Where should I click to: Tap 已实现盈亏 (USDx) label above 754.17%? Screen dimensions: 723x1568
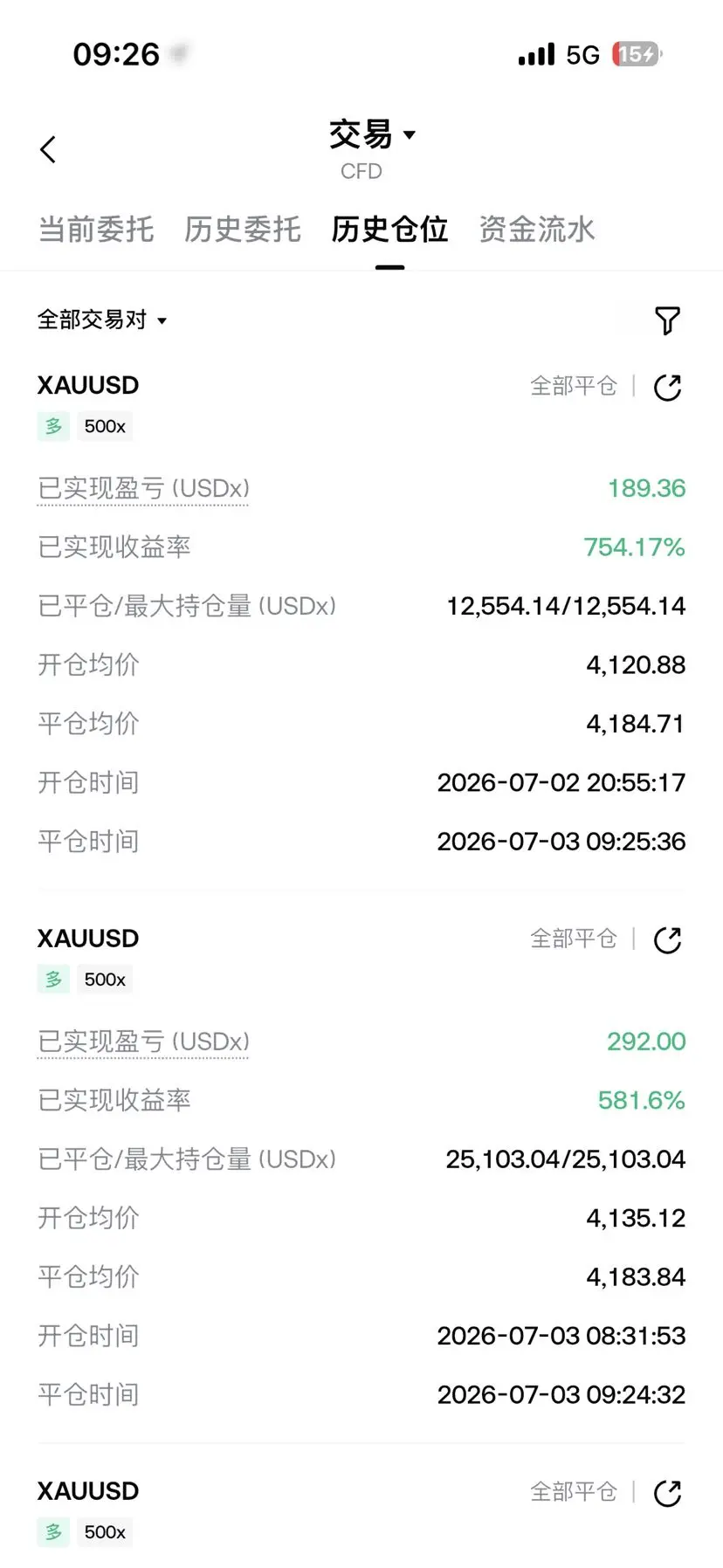coord(143,488)
